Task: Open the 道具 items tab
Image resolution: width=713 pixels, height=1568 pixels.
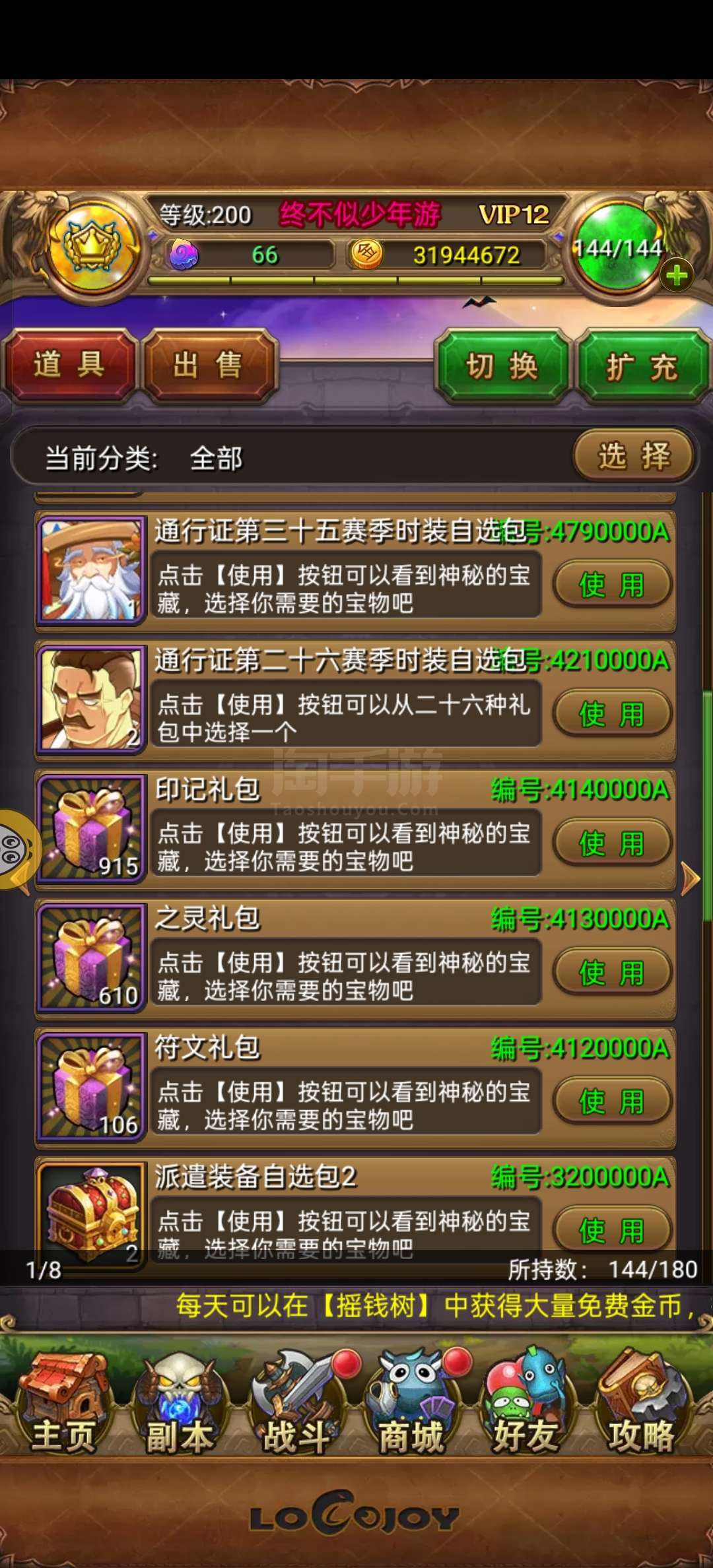Action: pos(69,365)
